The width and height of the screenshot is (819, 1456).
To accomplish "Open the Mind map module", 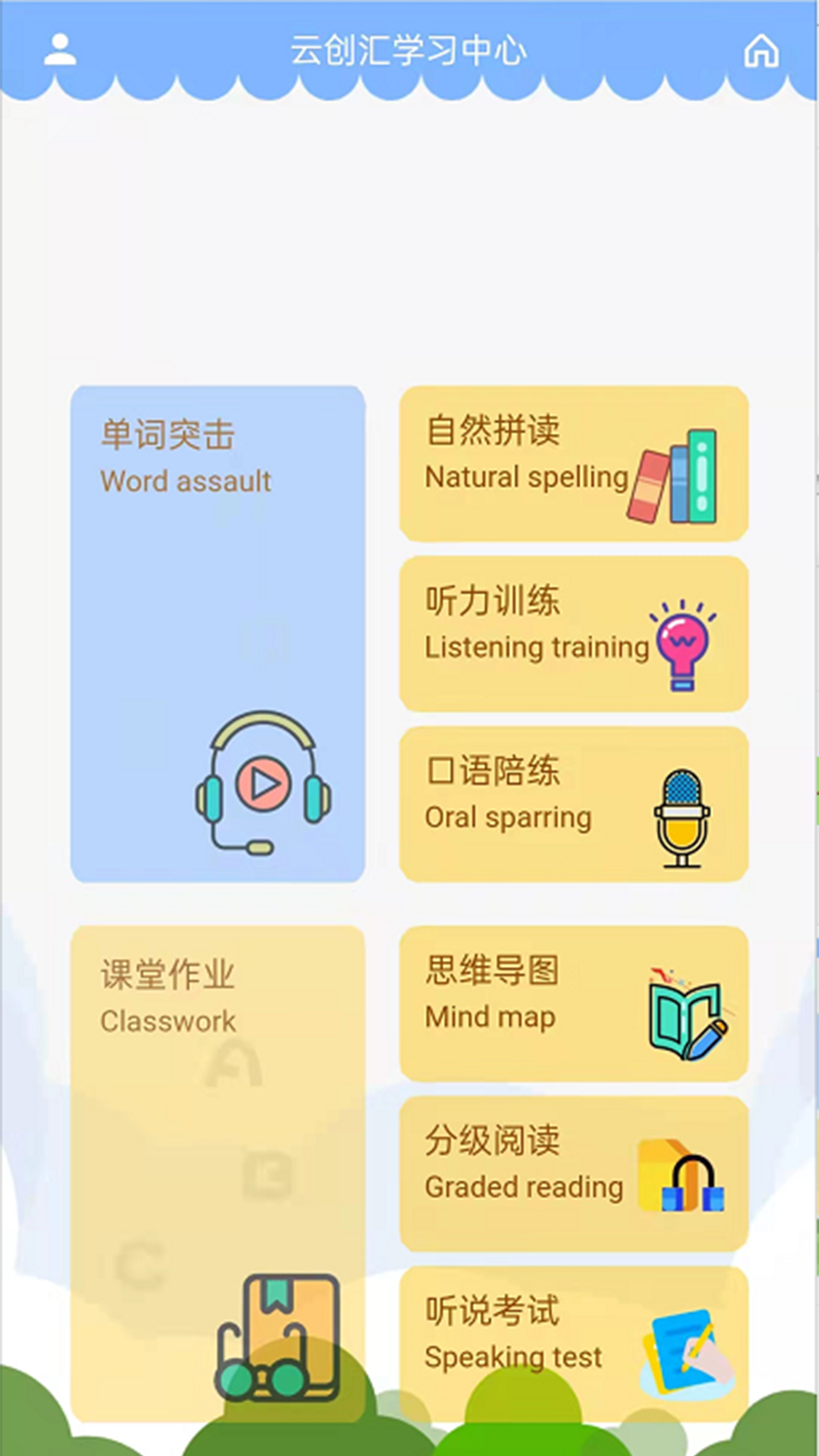I will [x=573, y=1001].
